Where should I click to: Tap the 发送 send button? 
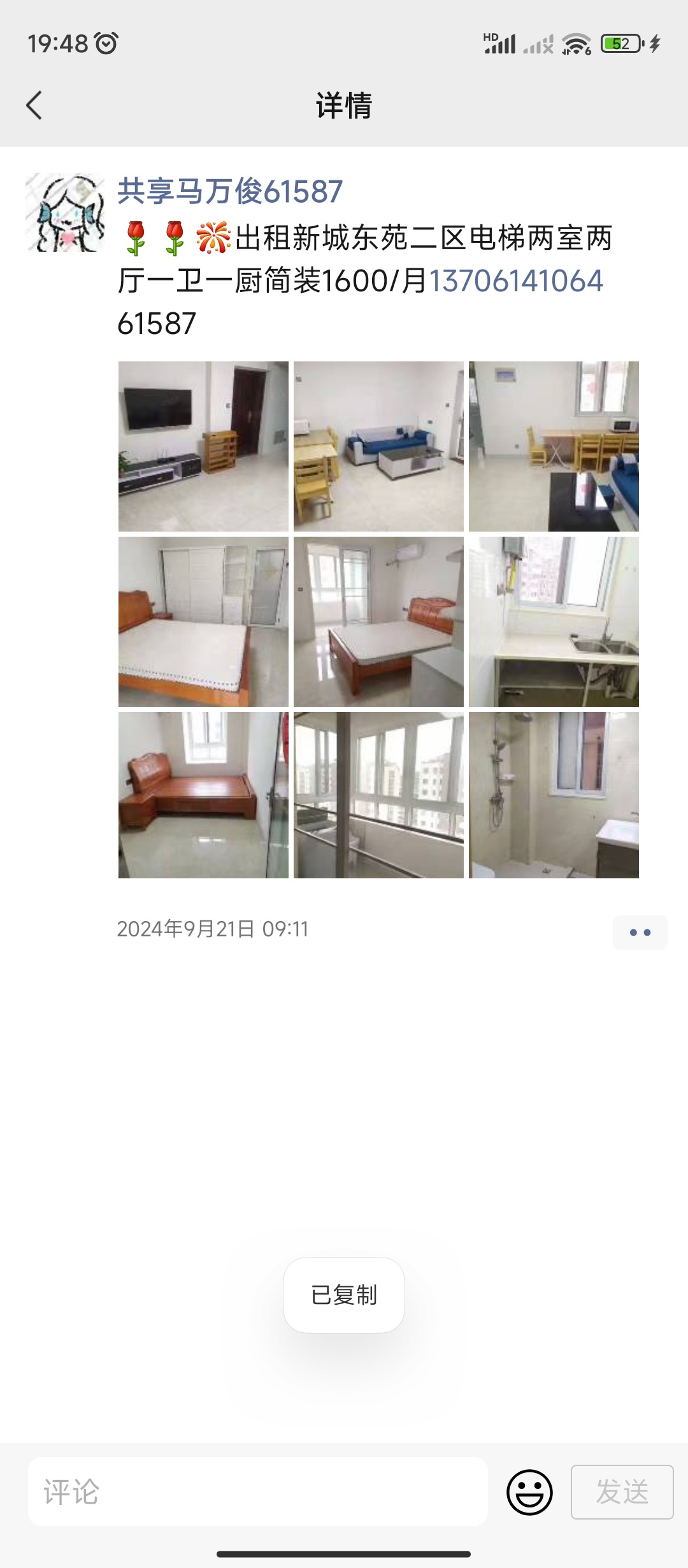[622, 1492]
